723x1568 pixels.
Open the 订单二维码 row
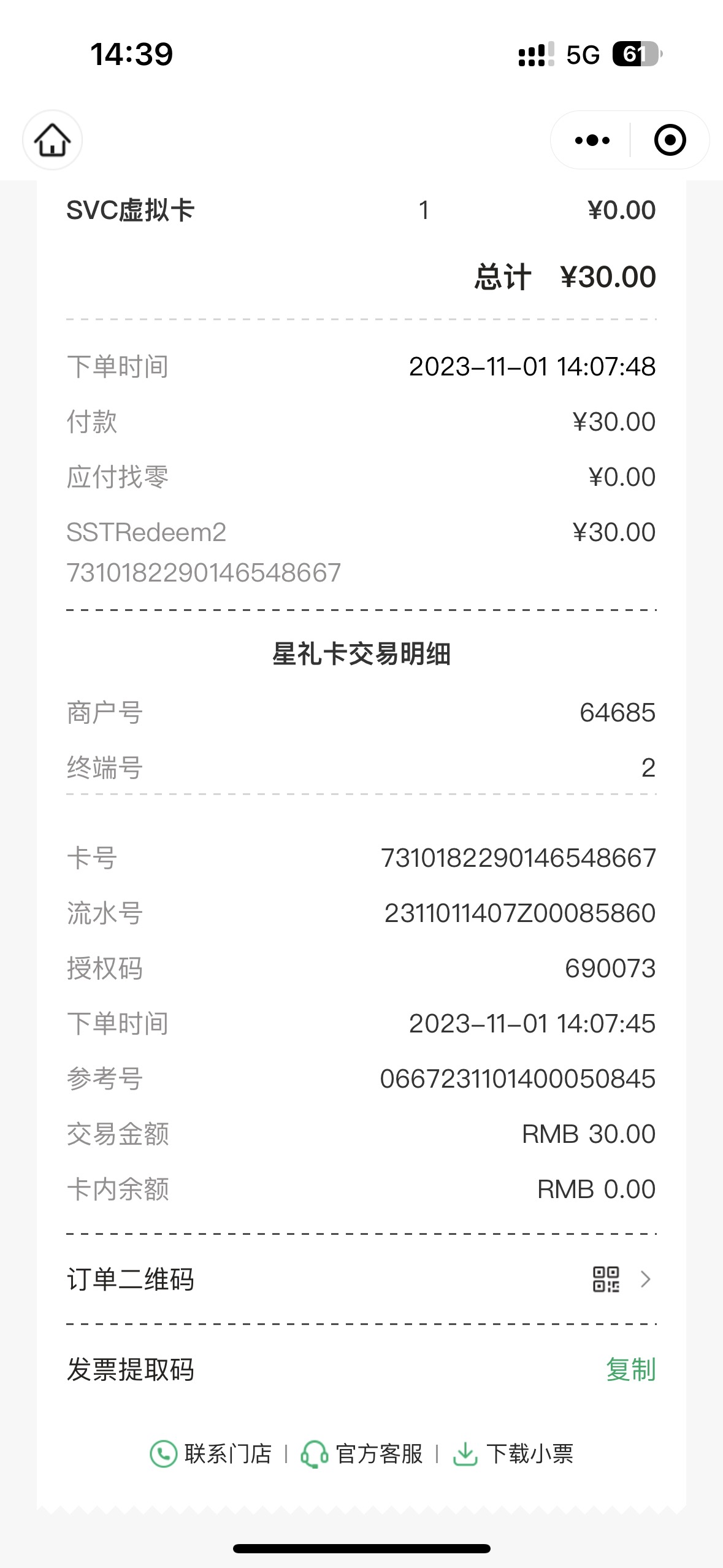[361, 1280]
